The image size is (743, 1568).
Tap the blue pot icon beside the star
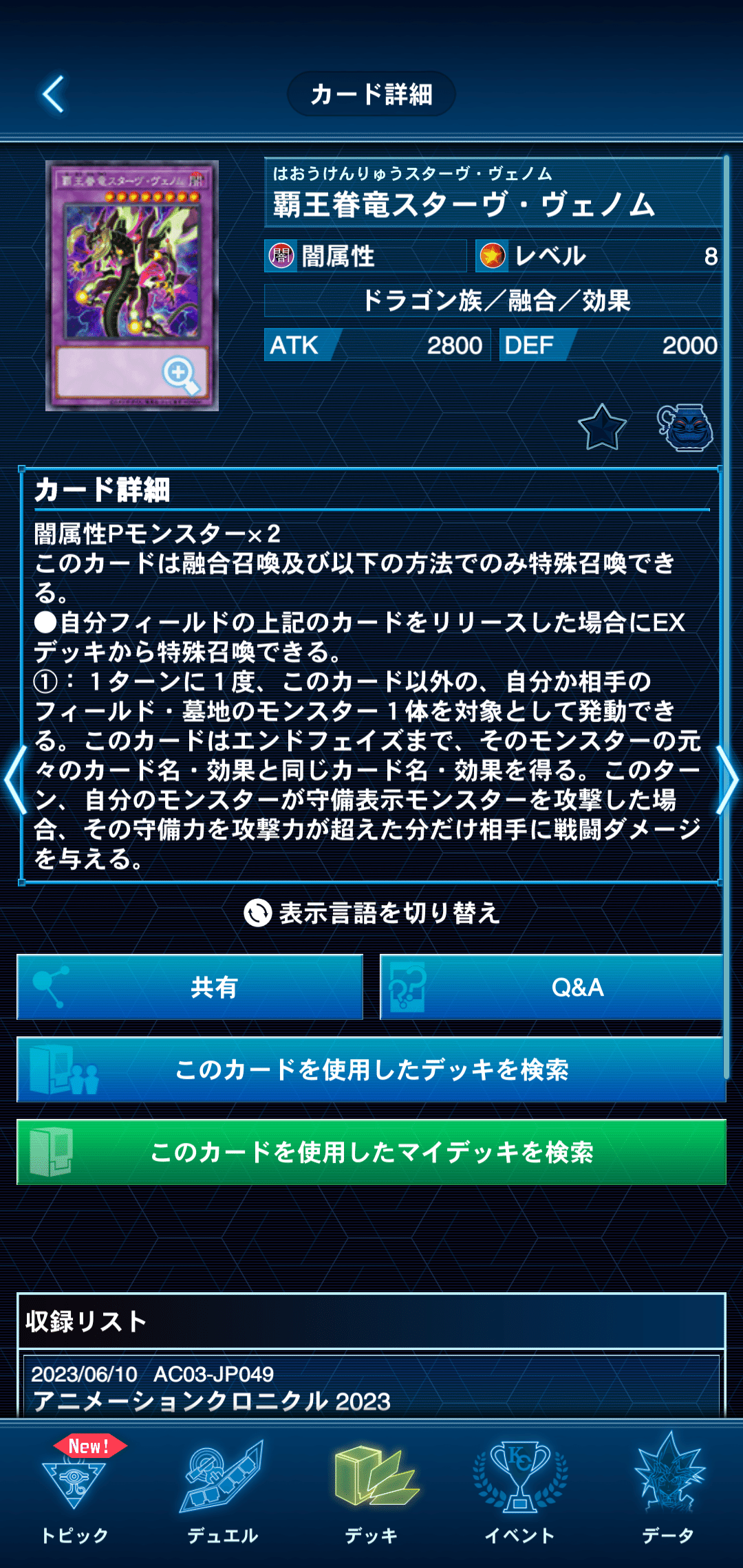(685, 427)
